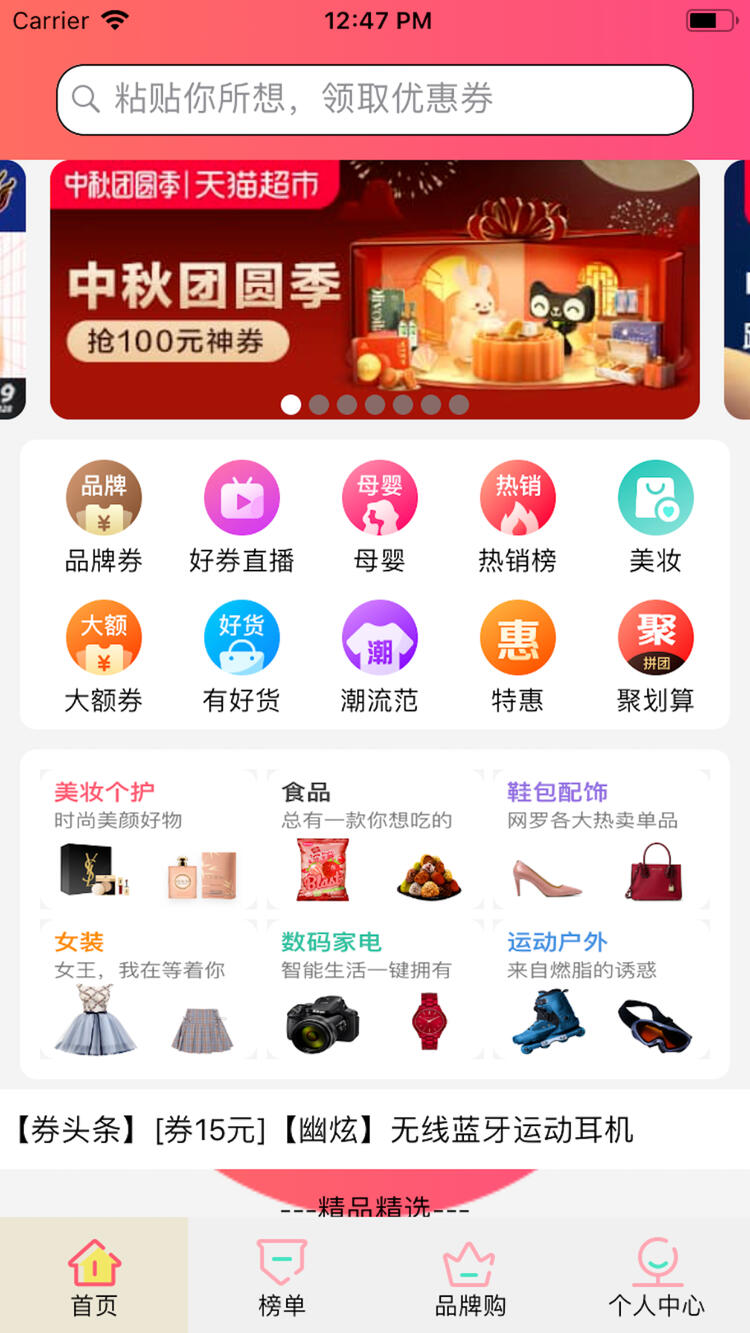
Task: Open the 数码家电 electronics card
Action: coord(375,989)
